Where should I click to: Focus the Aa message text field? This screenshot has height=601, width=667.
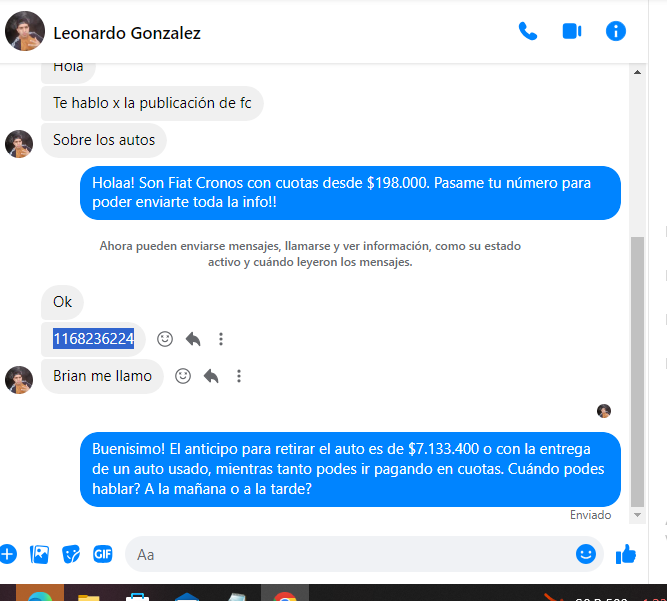(x=350, y=553)
